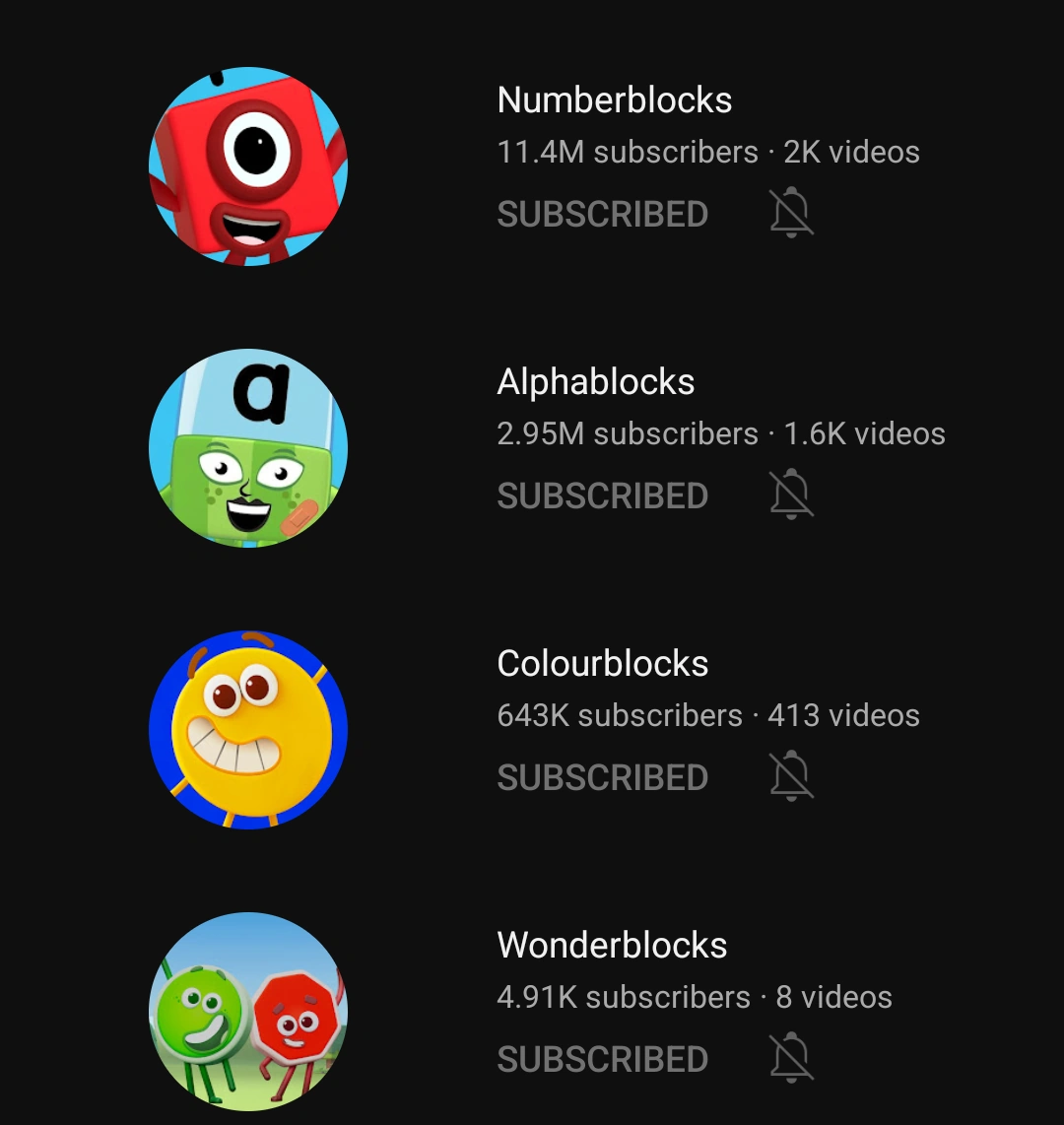Screen dimensions: 1064x1125
Task: Change notification bell for Alphablocks
Action: (x=791, y=496)
